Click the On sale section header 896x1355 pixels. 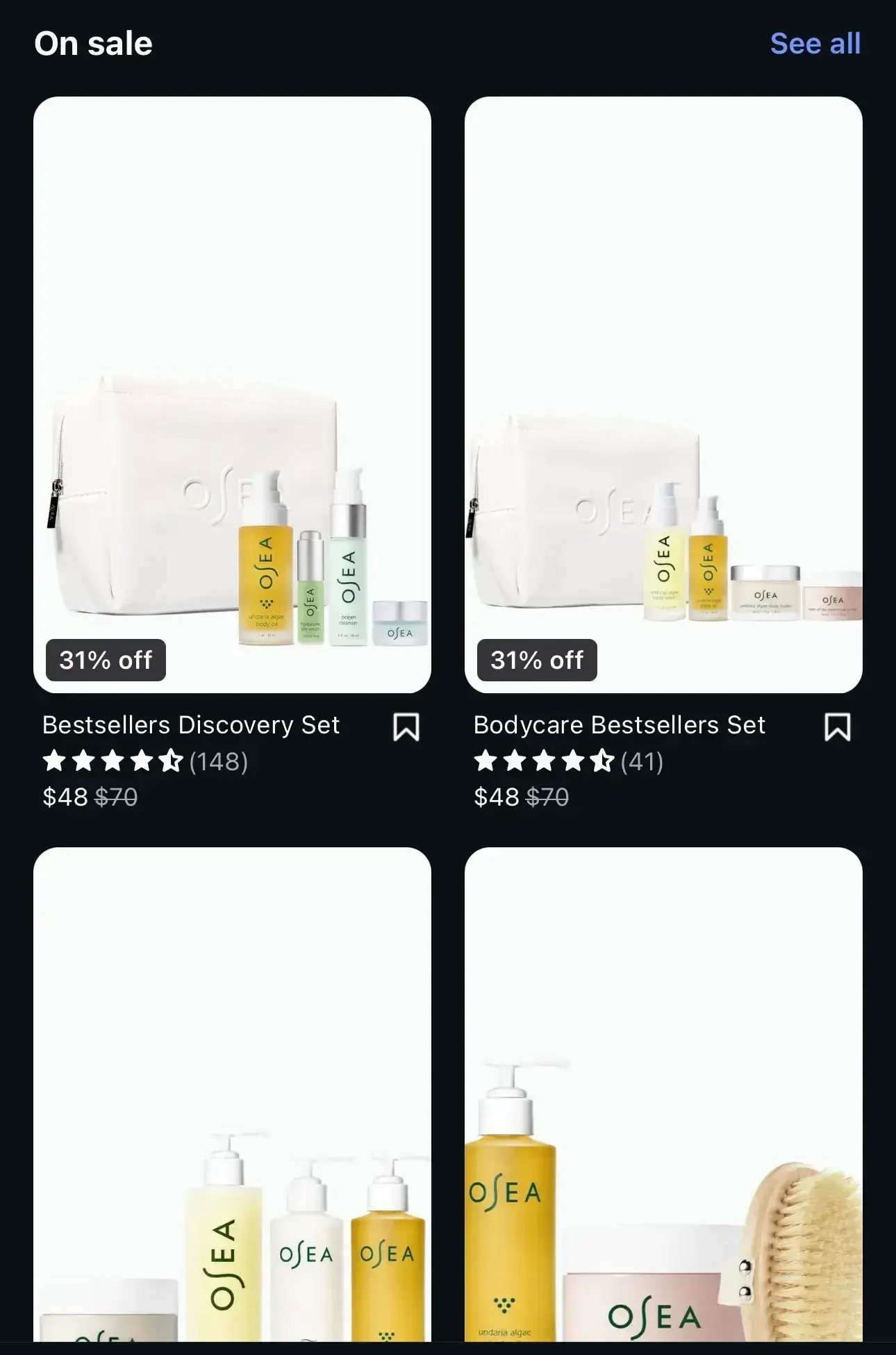pos(94,42)
